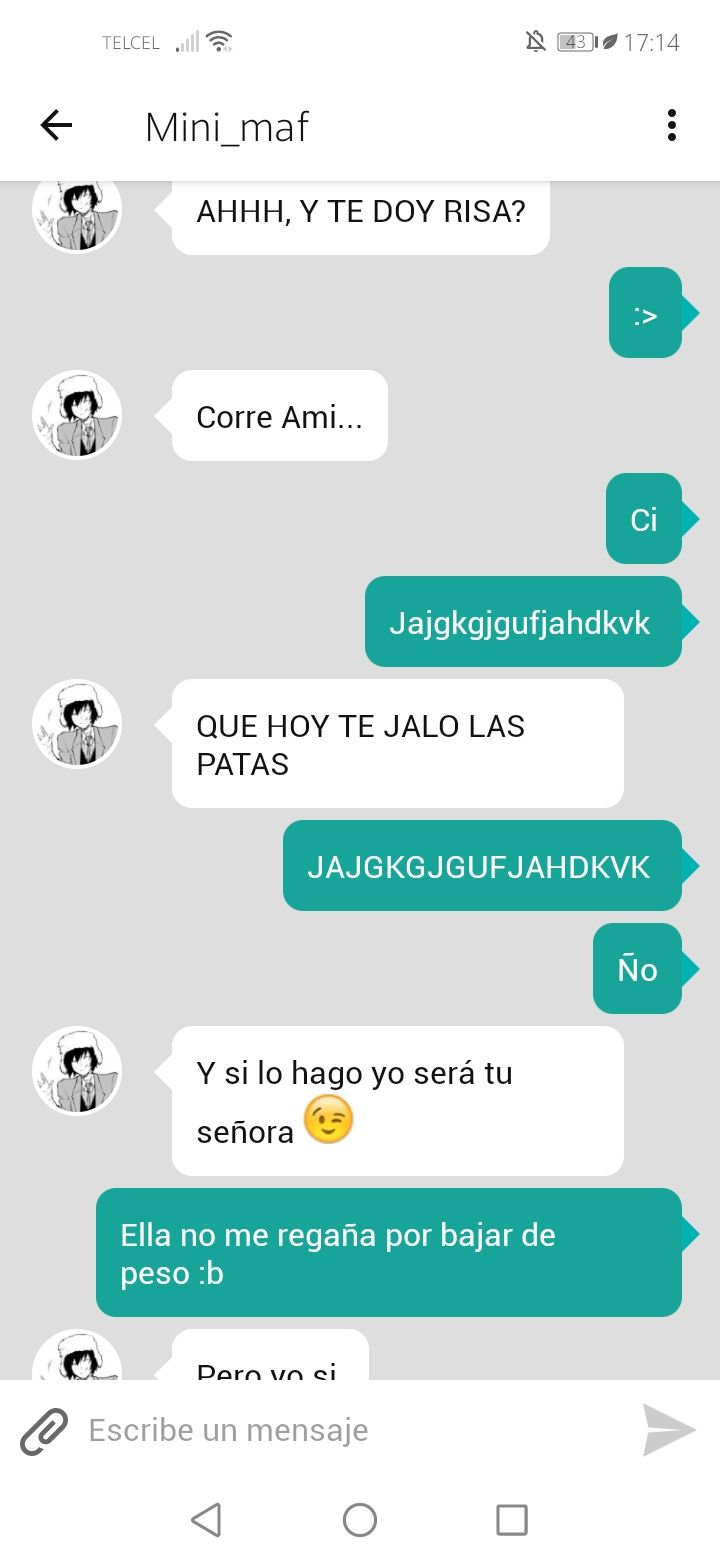
Task: Open the three-dot overflow menu
Action: (671, 126)
